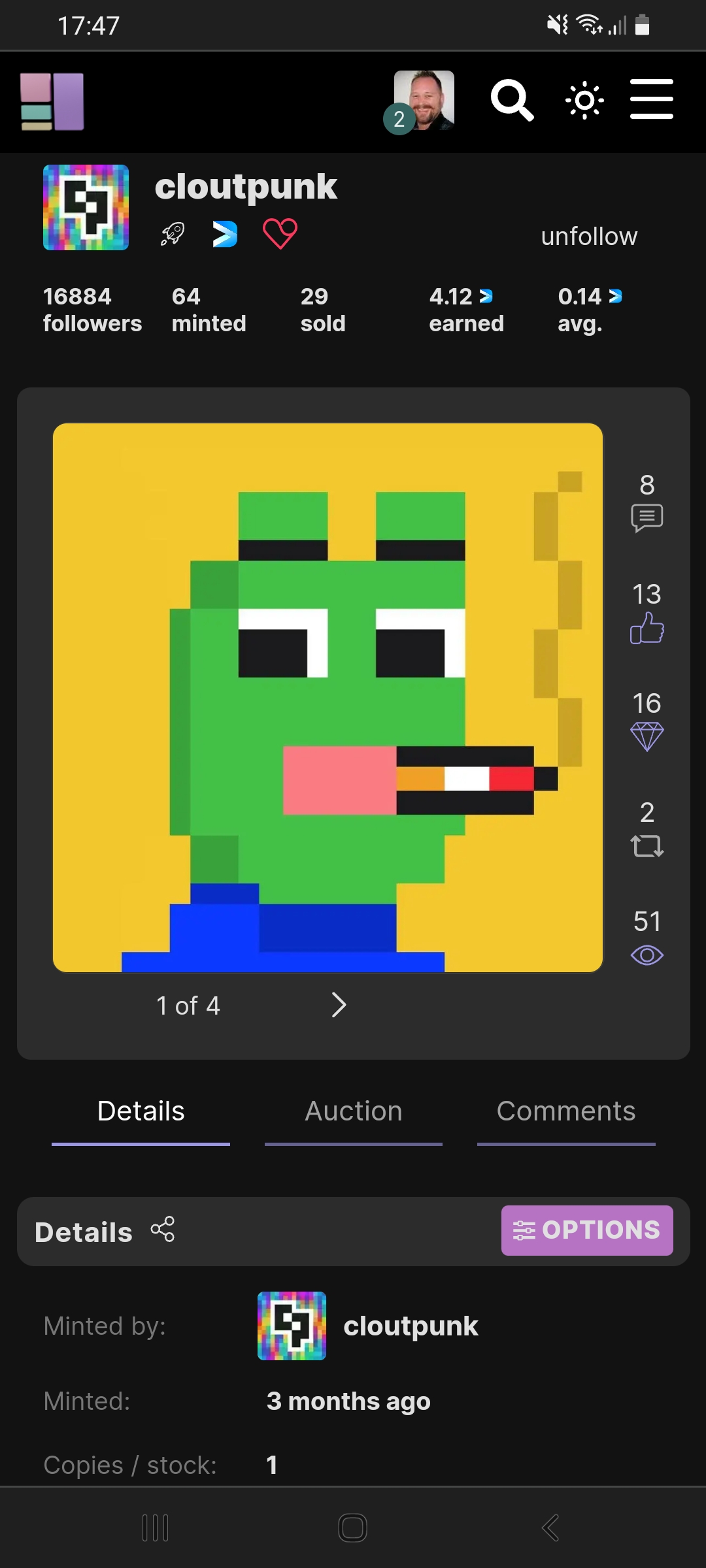Open the OPTIONS button

pos(586,1230)
